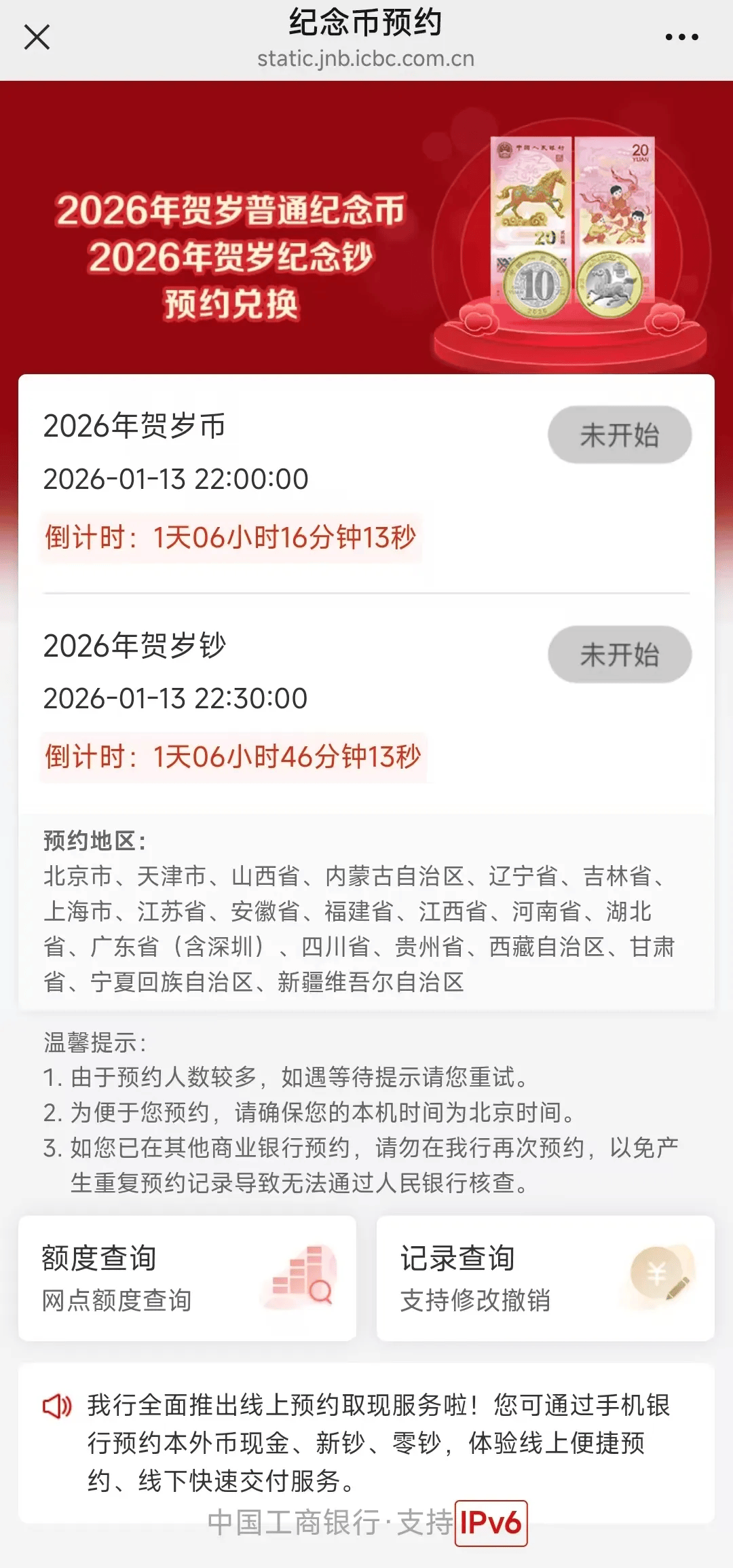Open 额度查询 branch quota lookup
The image size is (733, 1568).
[x=187, y=1278]
